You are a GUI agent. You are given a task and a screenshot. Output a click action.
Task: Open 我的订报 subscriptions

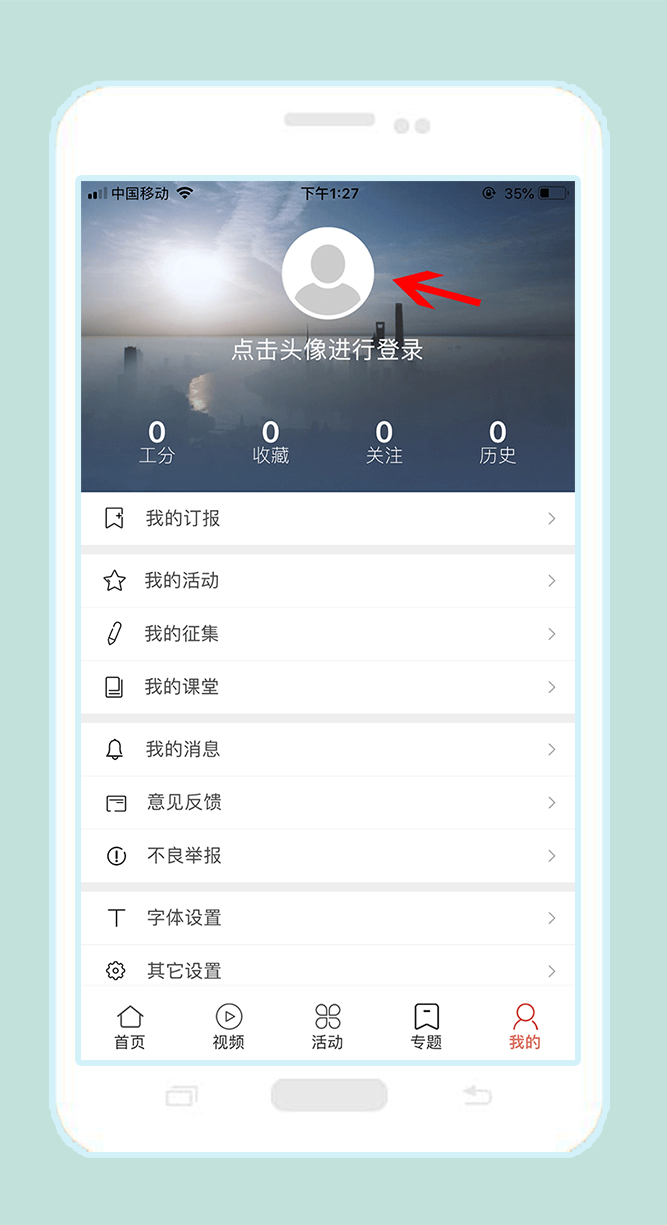point(327,518)
